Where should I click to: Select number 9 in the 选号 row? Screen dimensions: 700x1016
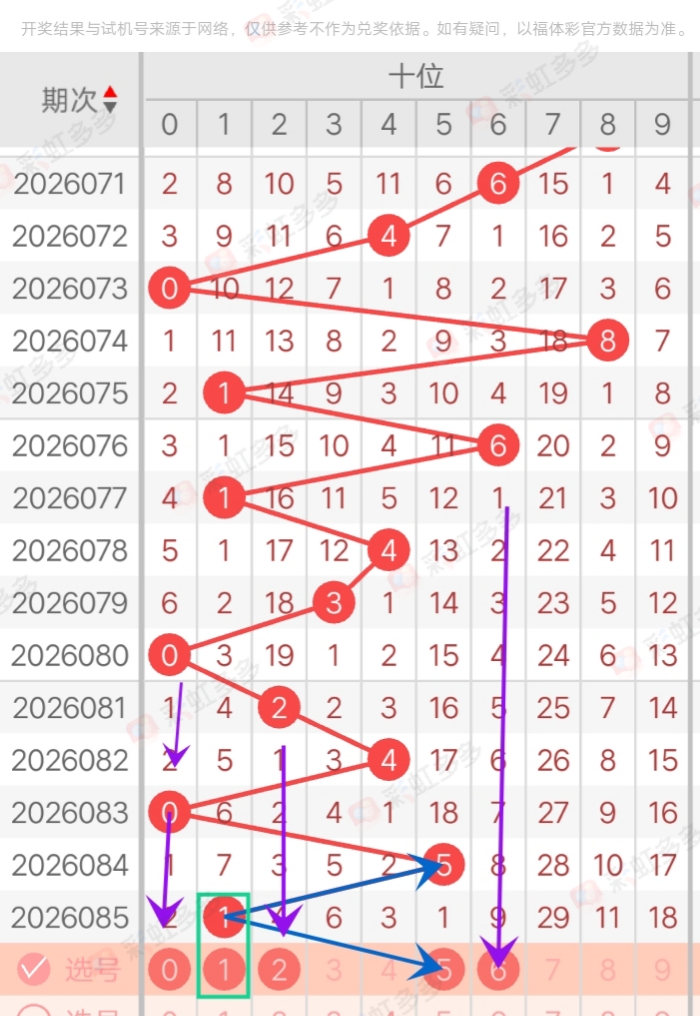point(663,969)
